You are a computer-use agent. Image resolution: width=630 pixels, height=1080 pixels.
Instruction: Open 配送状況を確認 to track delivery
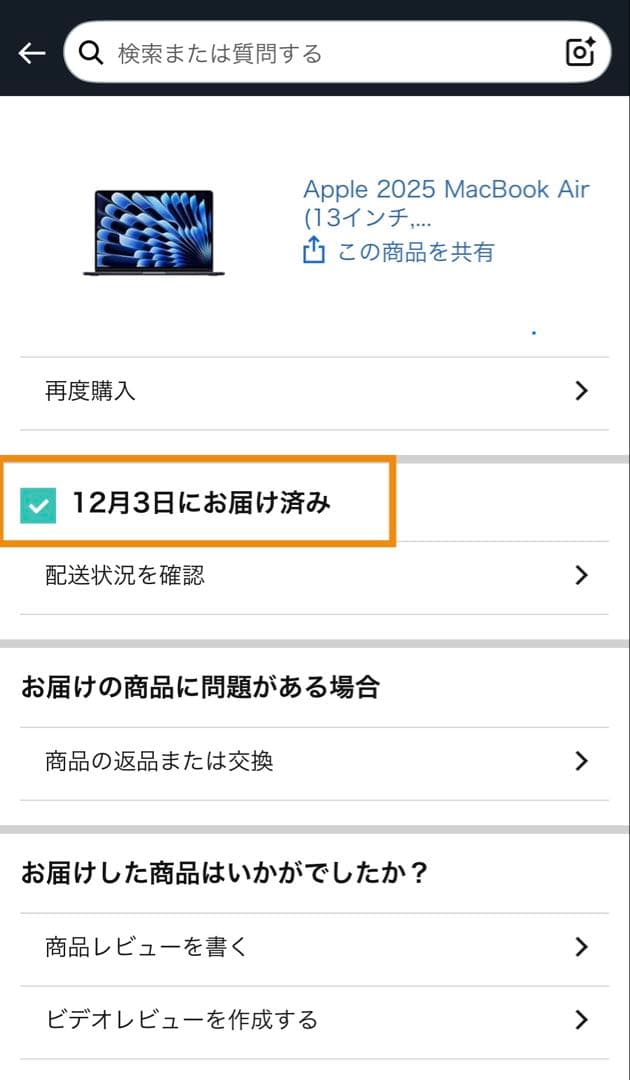click(x=314, y=576)
